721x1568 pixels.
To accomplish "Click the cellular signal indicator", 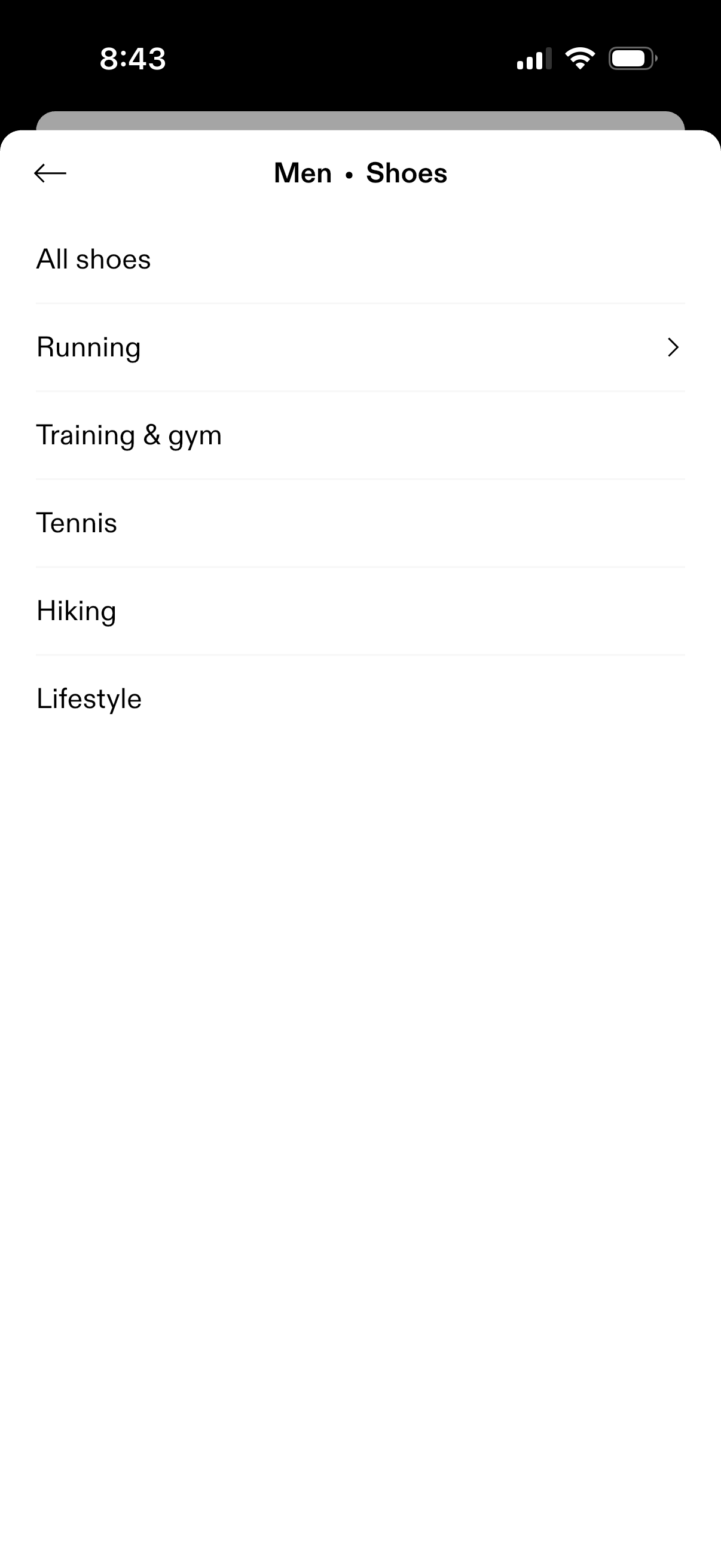I will click(x=533, y=58).
